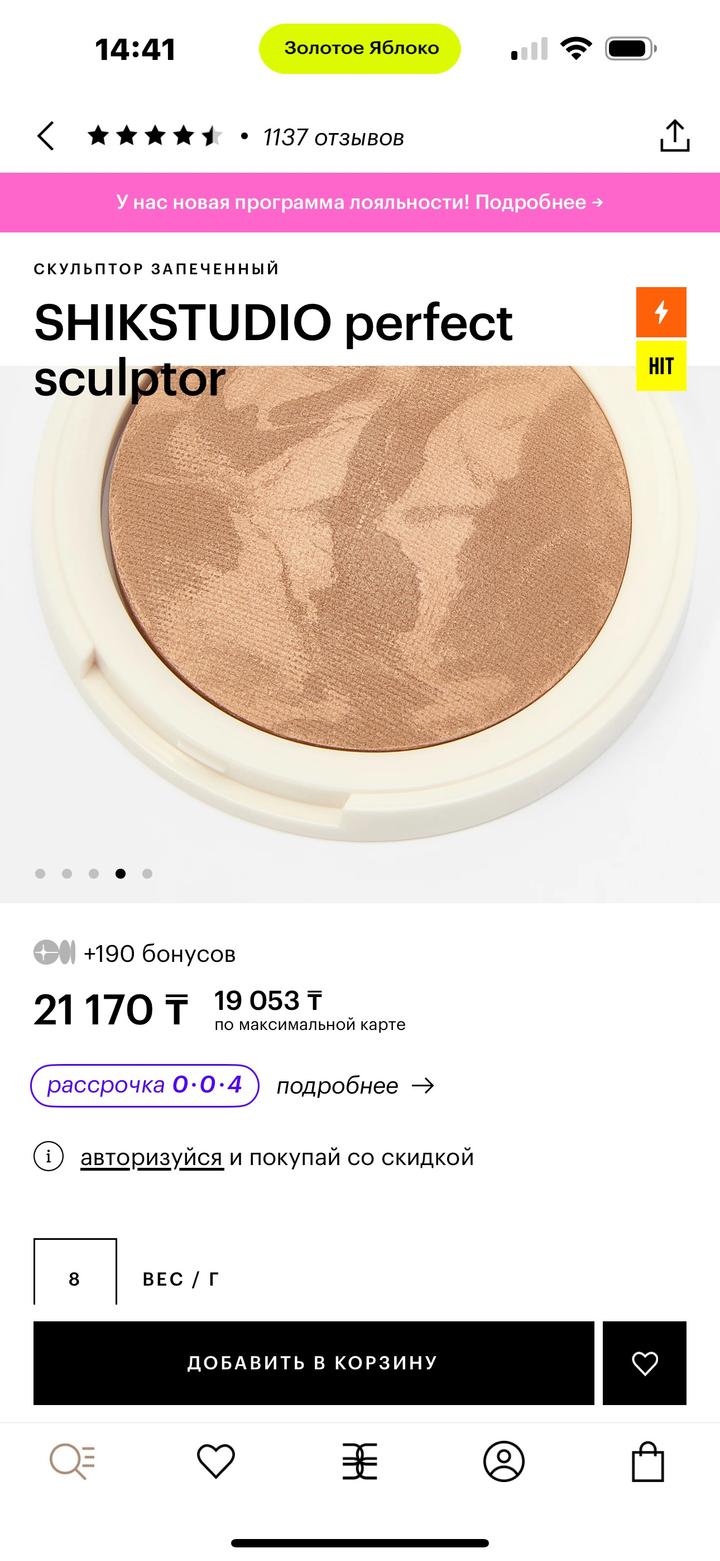Open the new loyalty program banner

[360, 202]
